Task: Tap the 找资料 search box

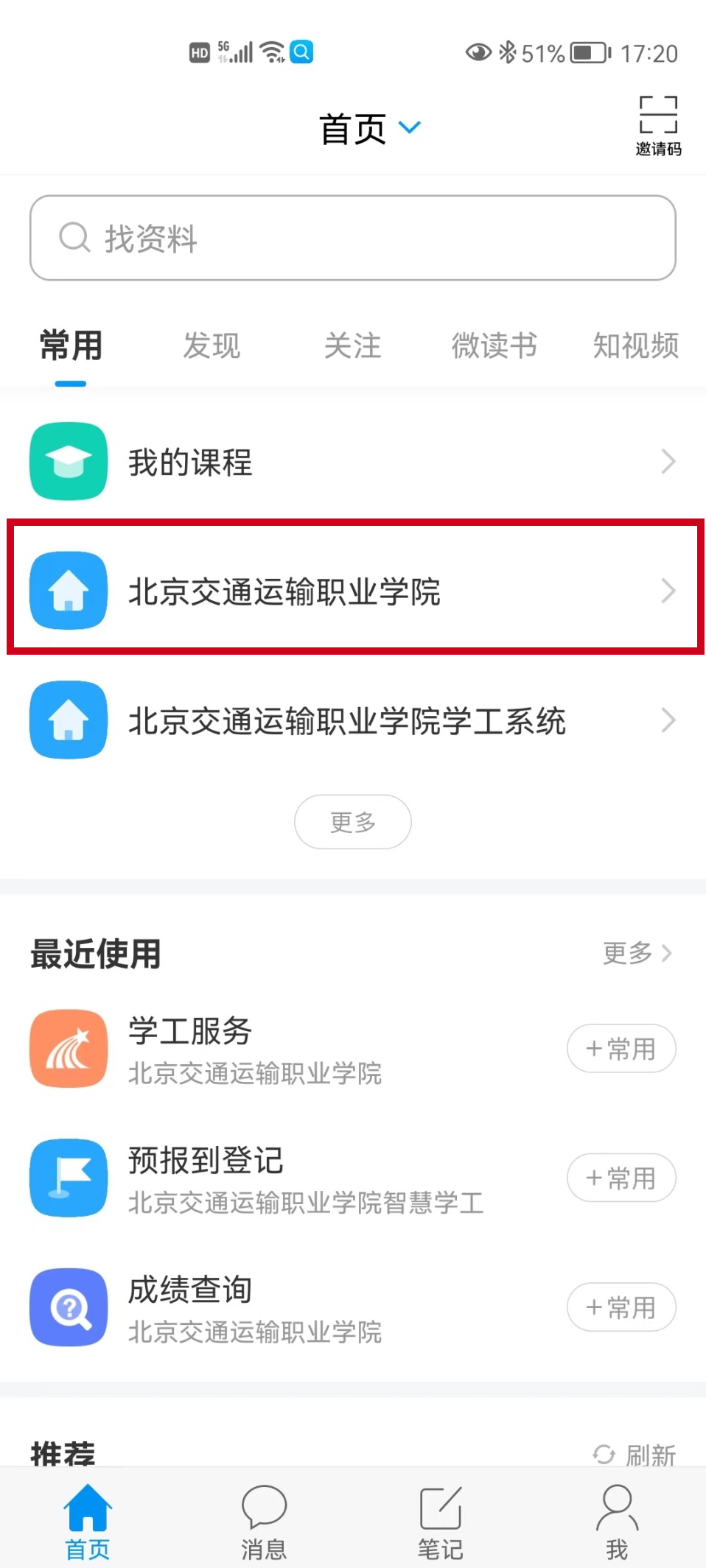Action: (x=352, y=238)
